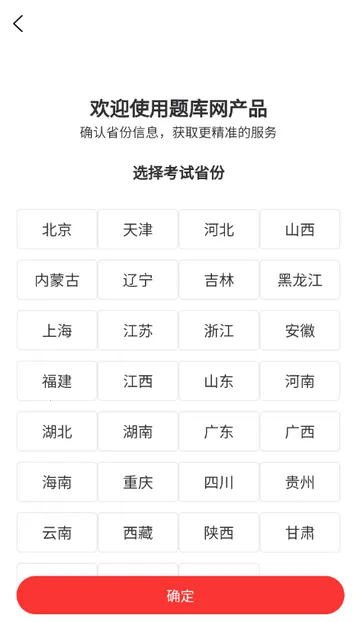
Task: Select 四川 province
Action: coord(219,482)
